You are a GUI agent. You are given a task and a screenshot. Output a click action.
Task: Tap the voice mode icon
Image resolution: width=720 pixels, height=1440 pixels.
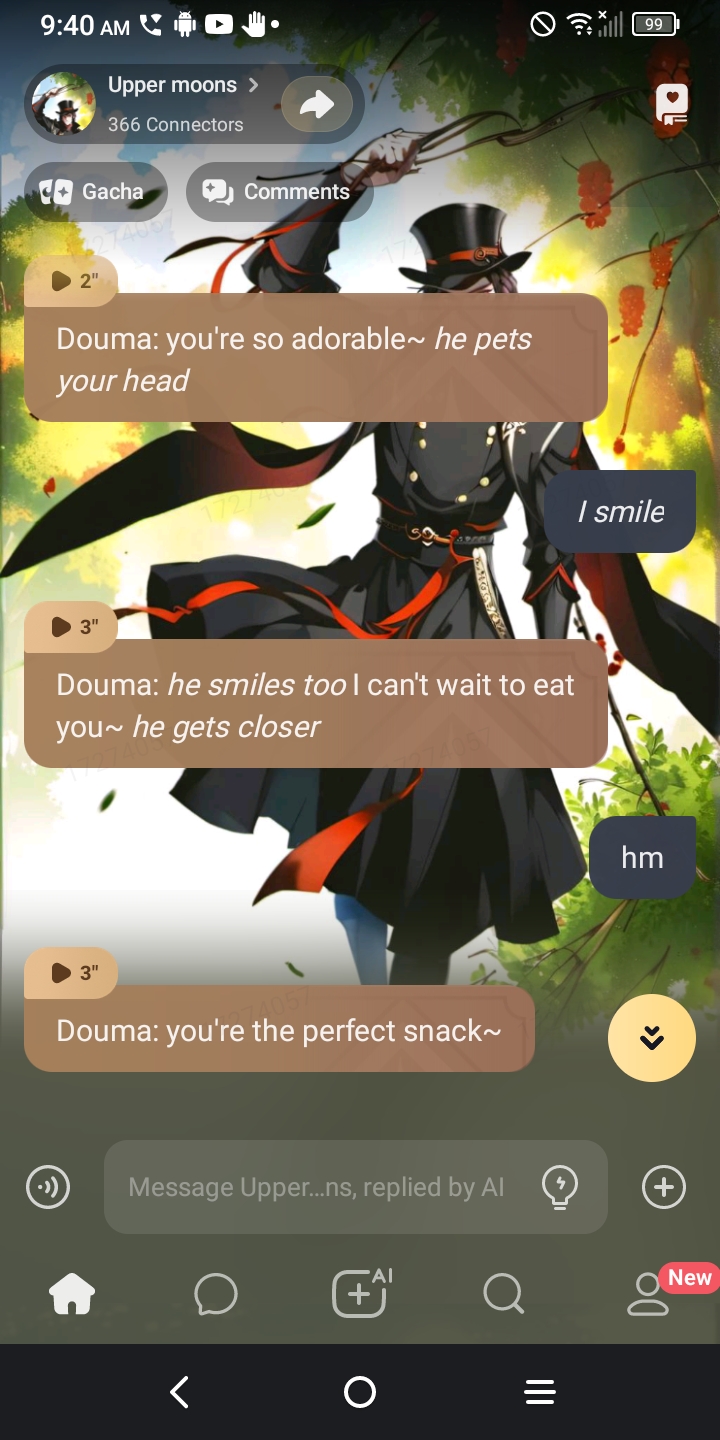pyautogui.click(x=48, y=1187)
